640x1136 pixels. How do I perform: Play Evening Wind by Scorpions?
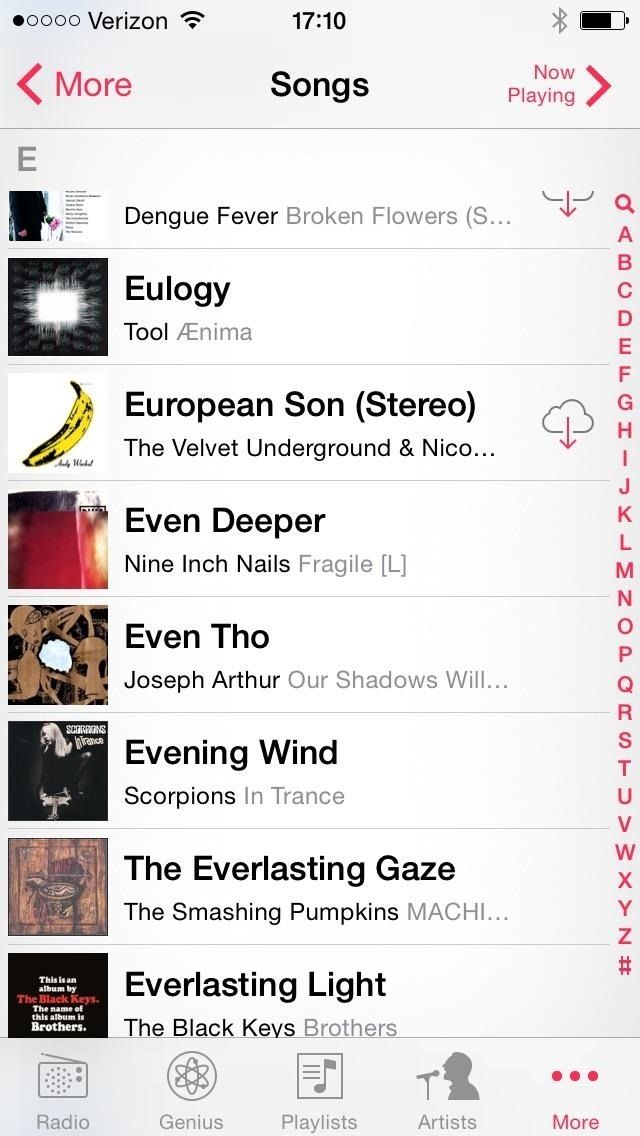[x=300, y=771]
